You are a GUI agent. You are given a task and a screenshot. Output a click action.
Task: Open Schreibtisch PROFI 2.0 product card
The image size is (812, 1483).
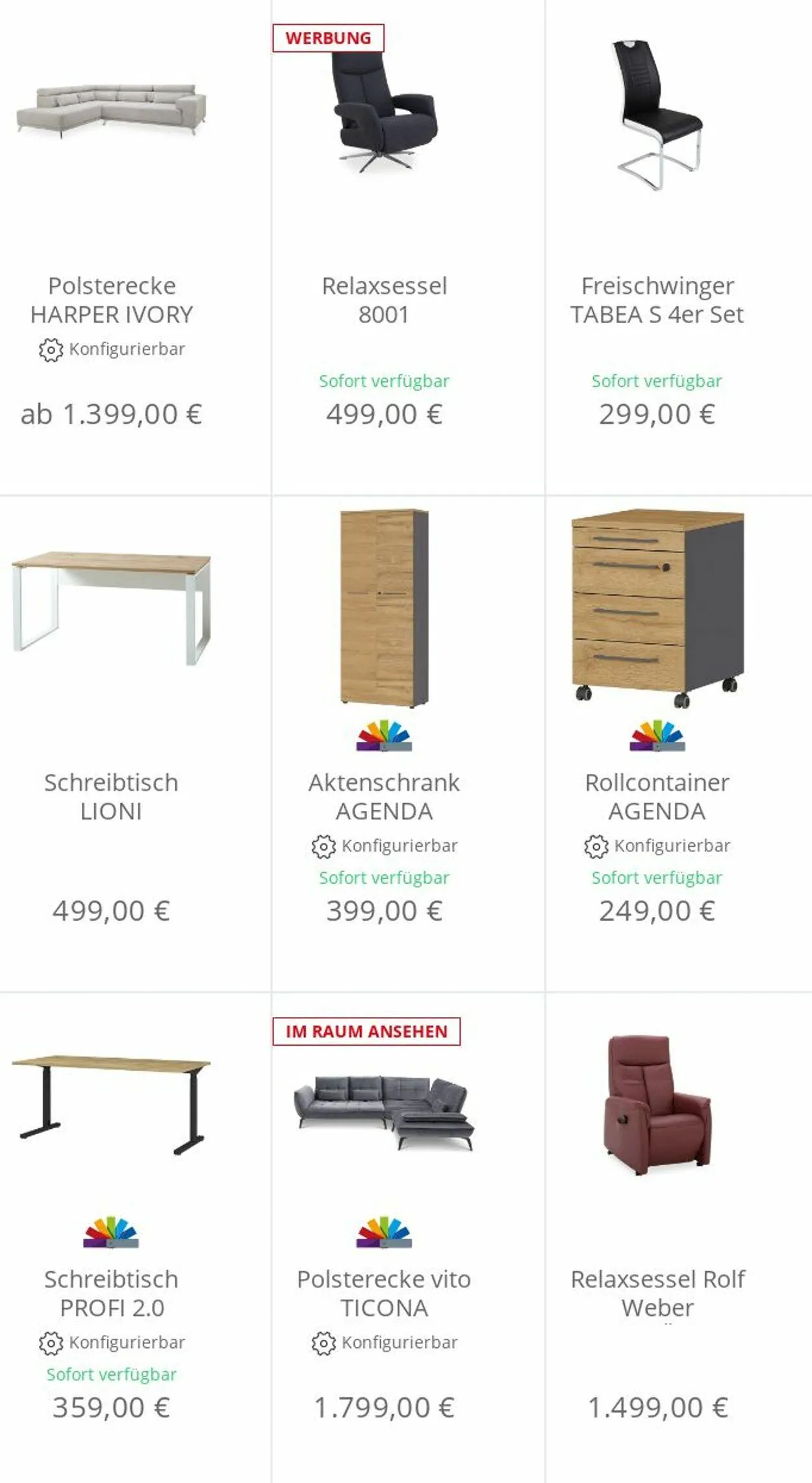[x=111, y=1293]
